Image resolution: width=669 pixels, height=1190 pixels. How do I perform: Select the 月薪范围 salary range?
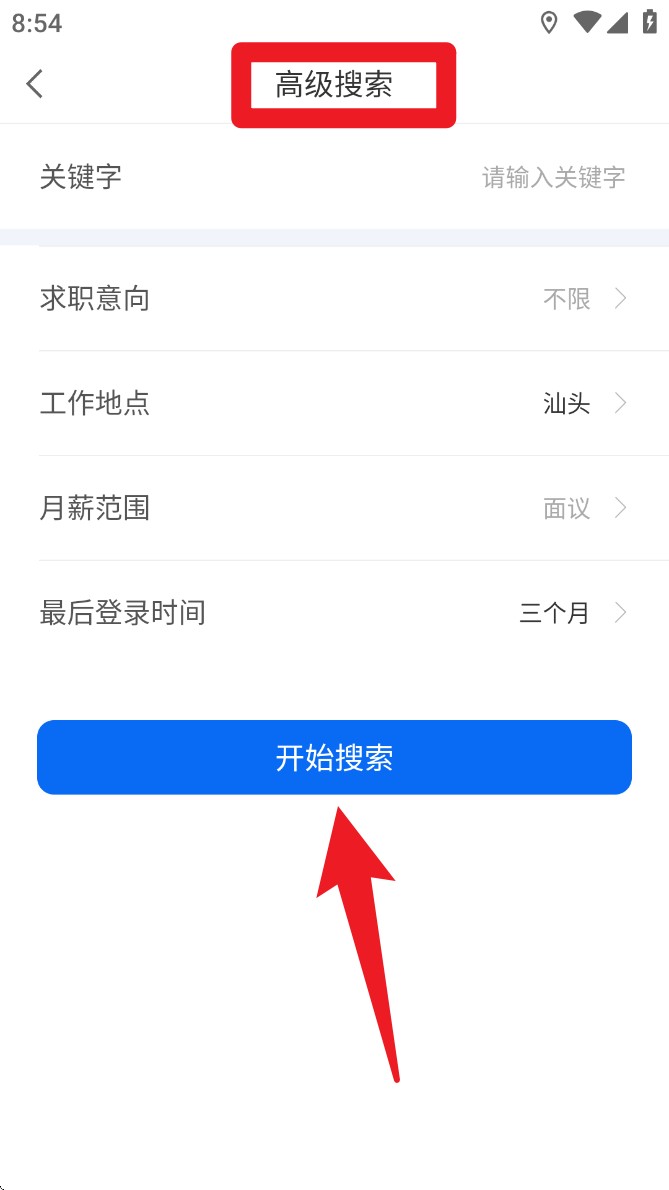(334, 508)
